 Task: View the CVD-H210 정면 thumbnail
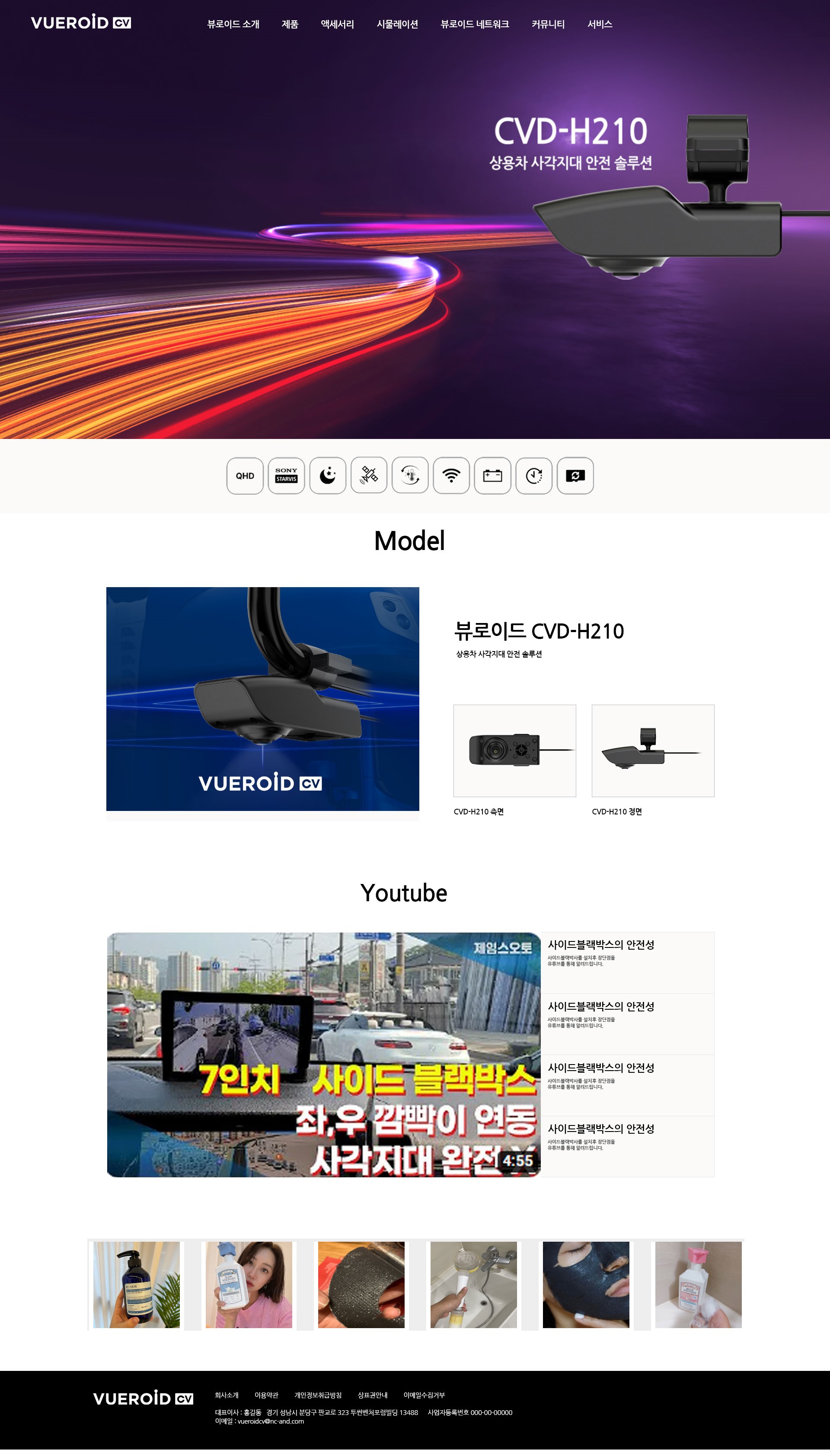(x=653, y=750)
